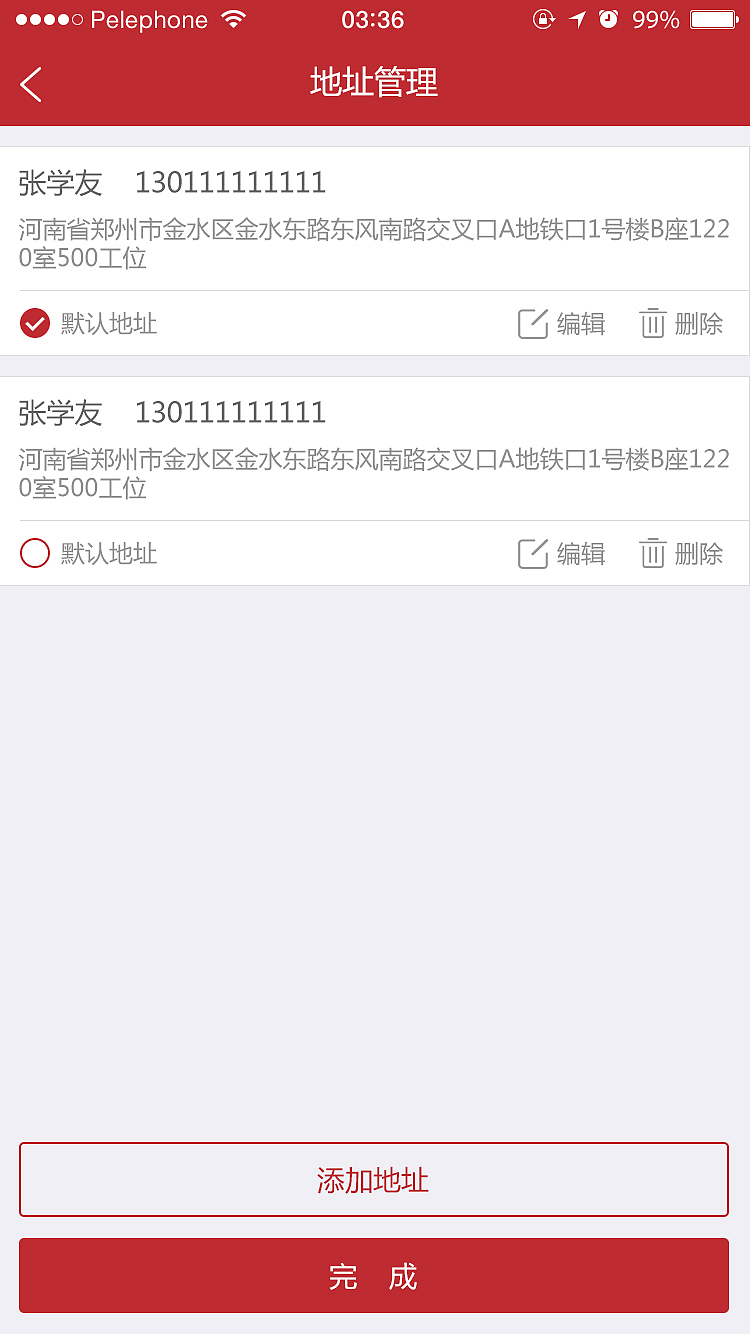Select 默认地址 radio for the second address

pos(34,553)
